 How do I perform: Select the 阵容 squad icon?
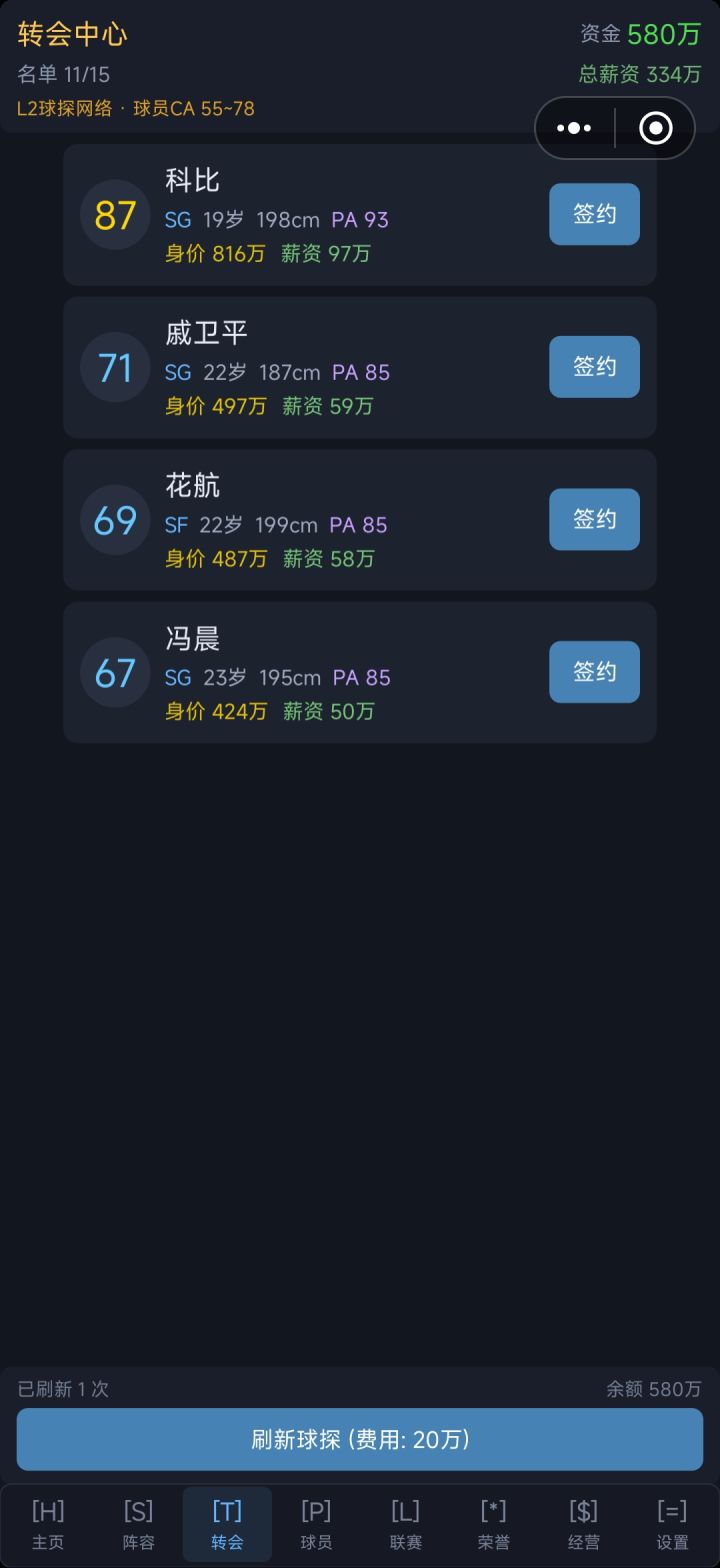[x=137, y=1522]
